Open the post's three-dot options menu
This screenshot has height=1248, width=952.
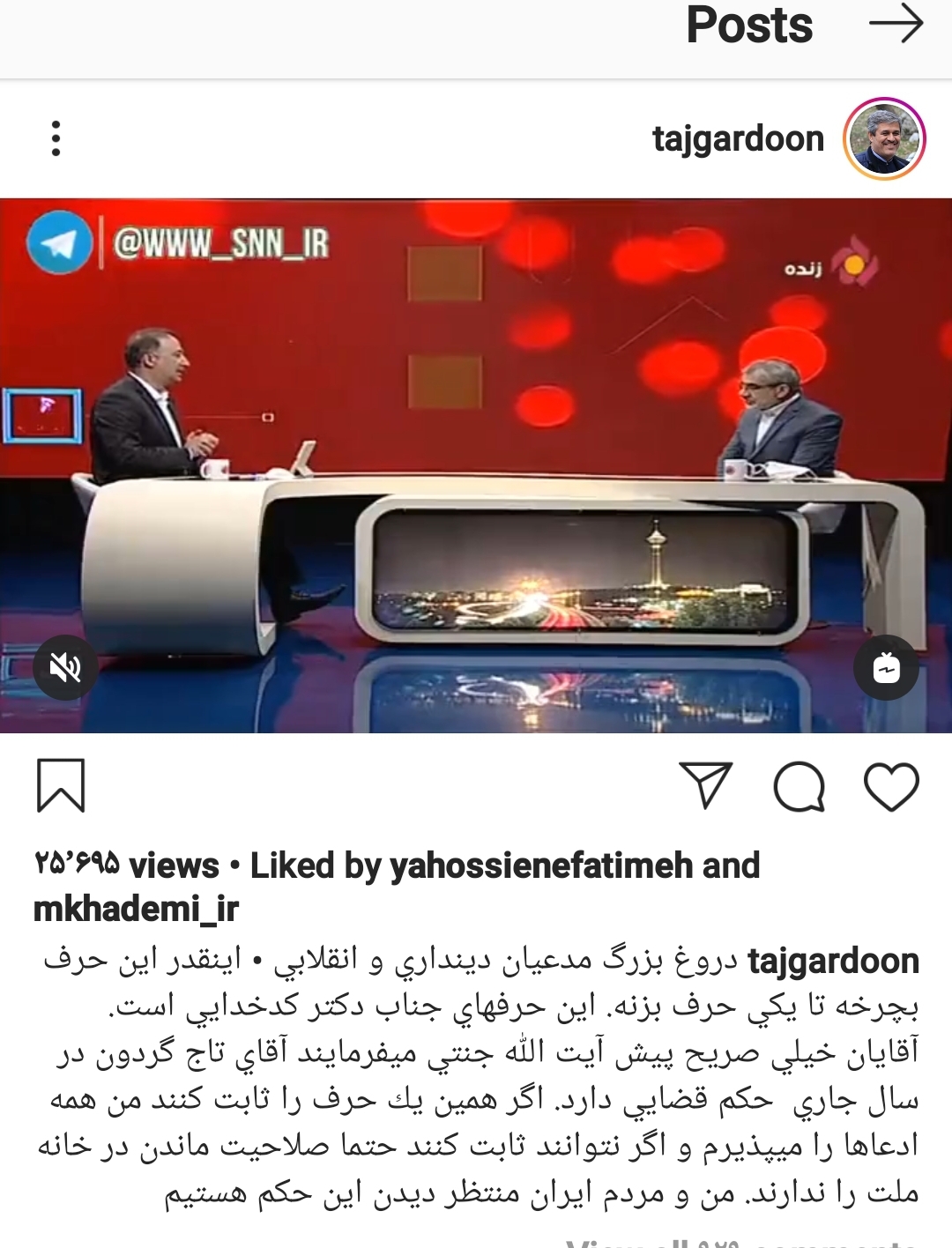click(x=56, y=139)
